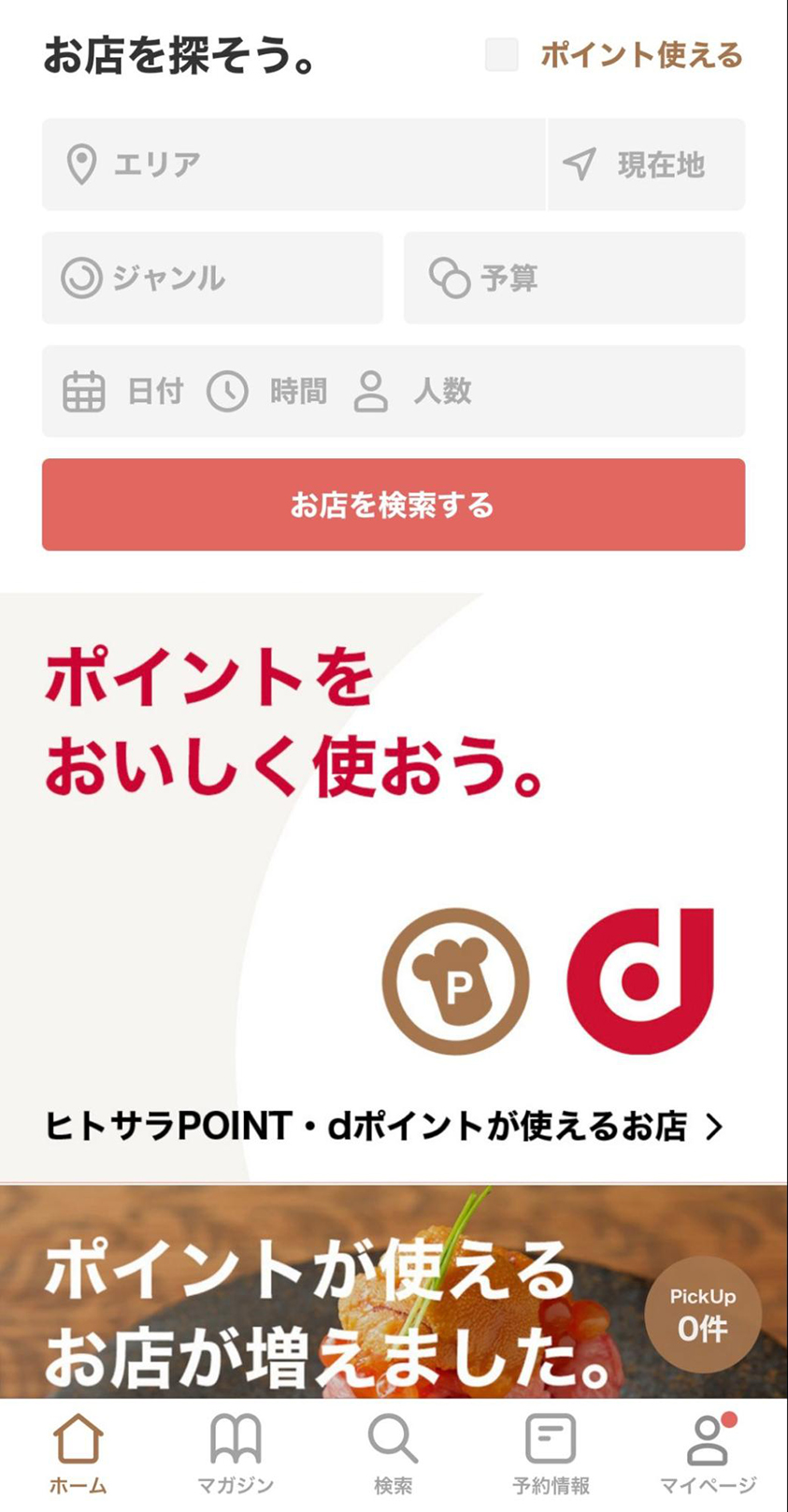This screenshot has height=1512, width=788.
Task: Switch to the マイページ tab
Action: coord(708,1454)
